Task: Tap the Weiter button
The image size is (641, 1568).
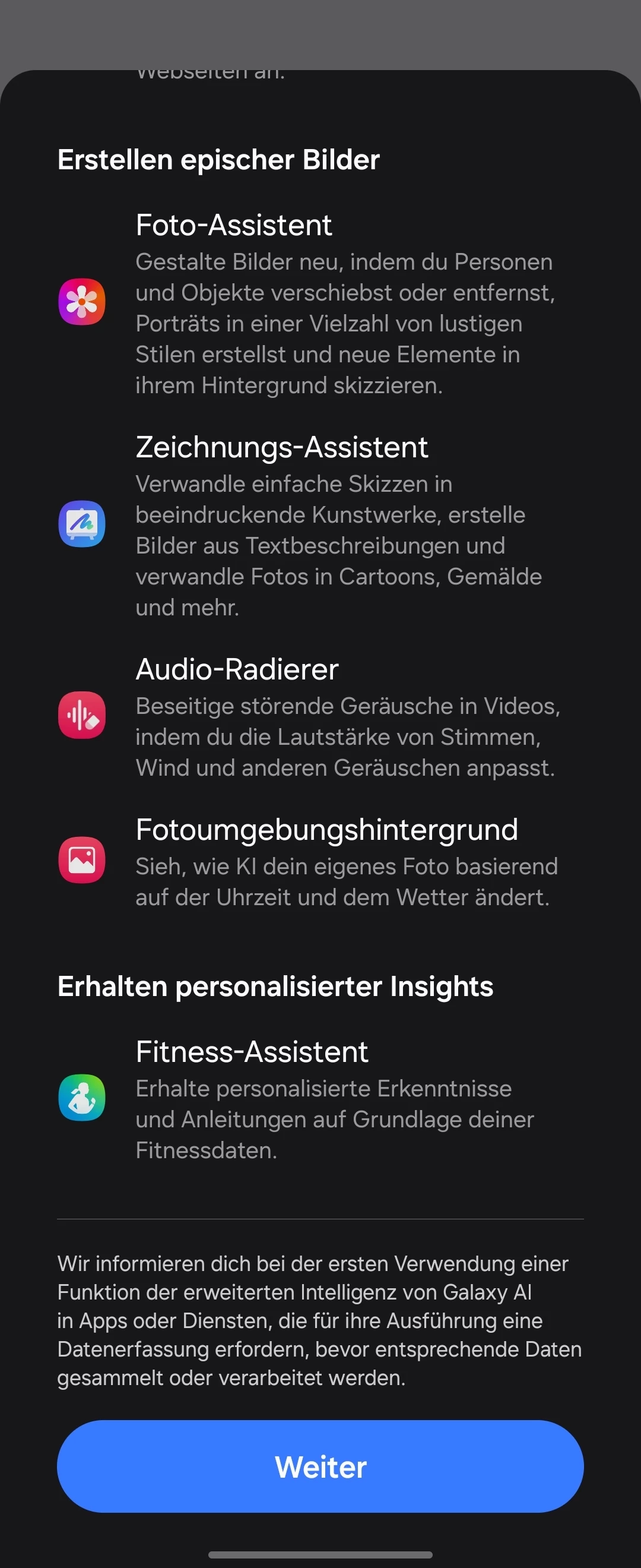Action: point(320,1466)
